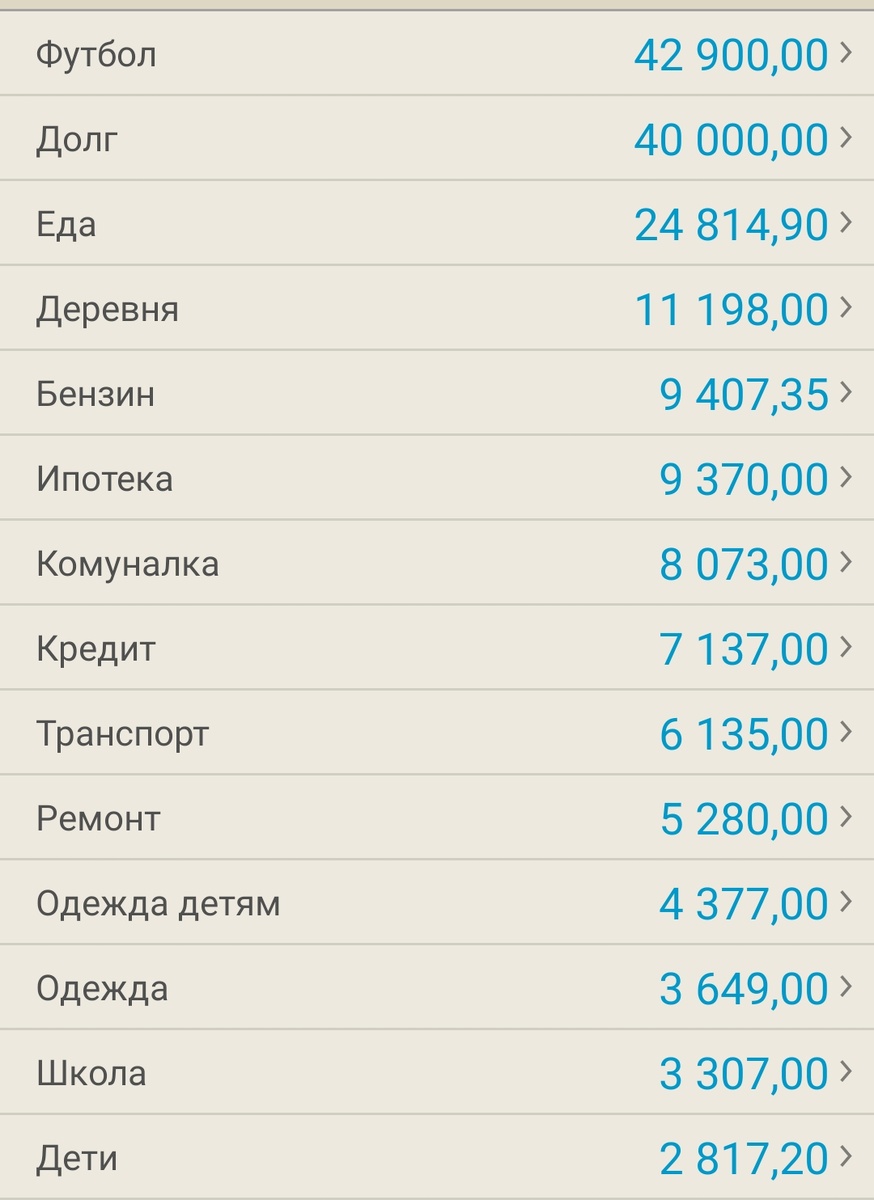Select the Ремонт category row
The width and height of the screenshot is (874, 1200).
(437, 818)
